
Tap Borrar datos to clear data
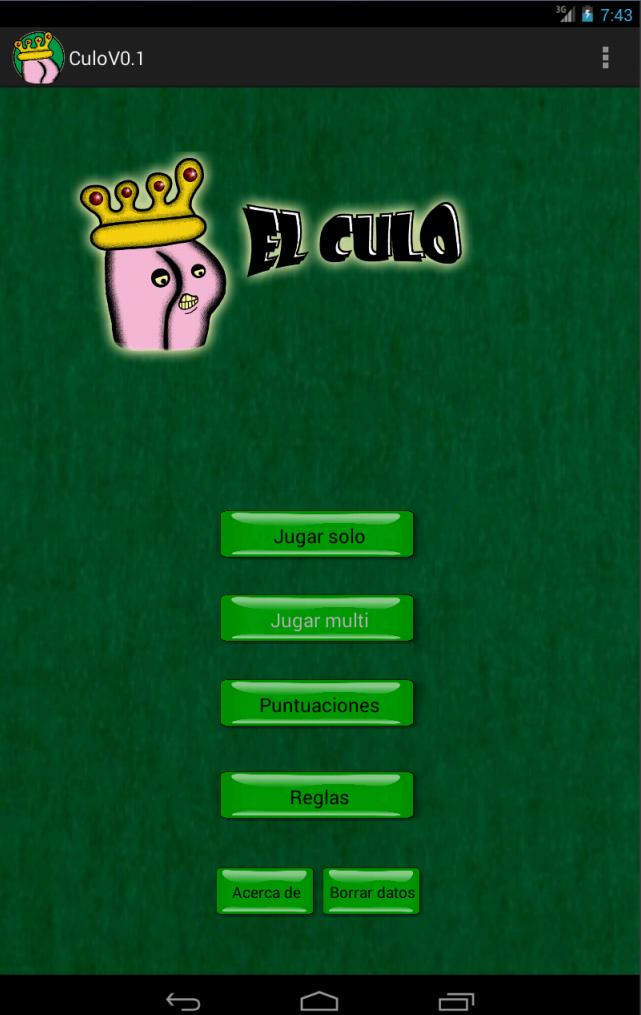pos(371,891)
